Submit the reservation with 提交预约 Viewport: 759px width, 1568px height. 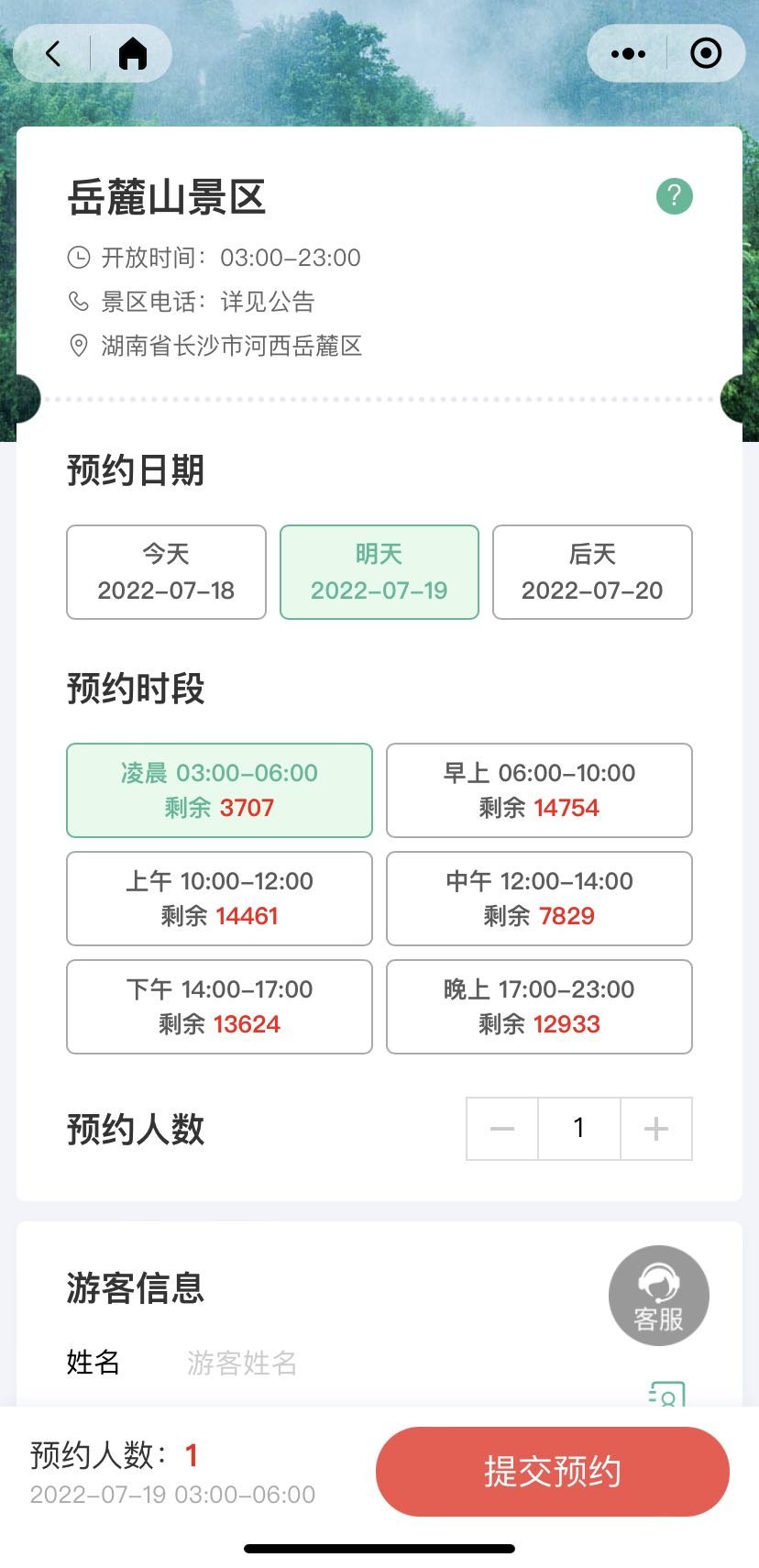click(552, 1472)
